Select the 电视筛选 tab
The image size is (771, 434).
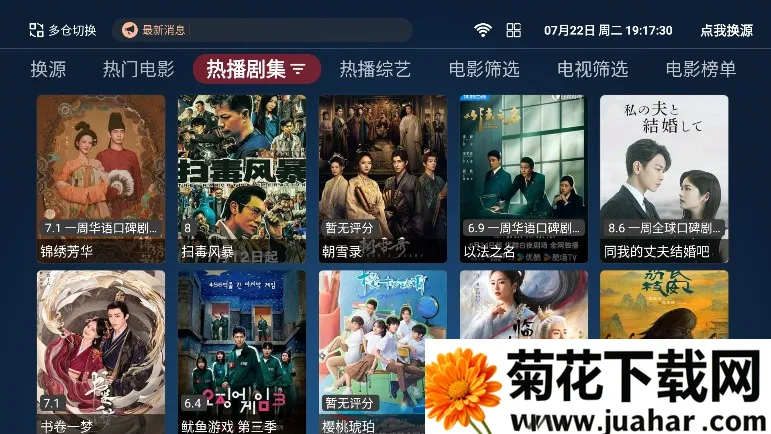[592, 69]
